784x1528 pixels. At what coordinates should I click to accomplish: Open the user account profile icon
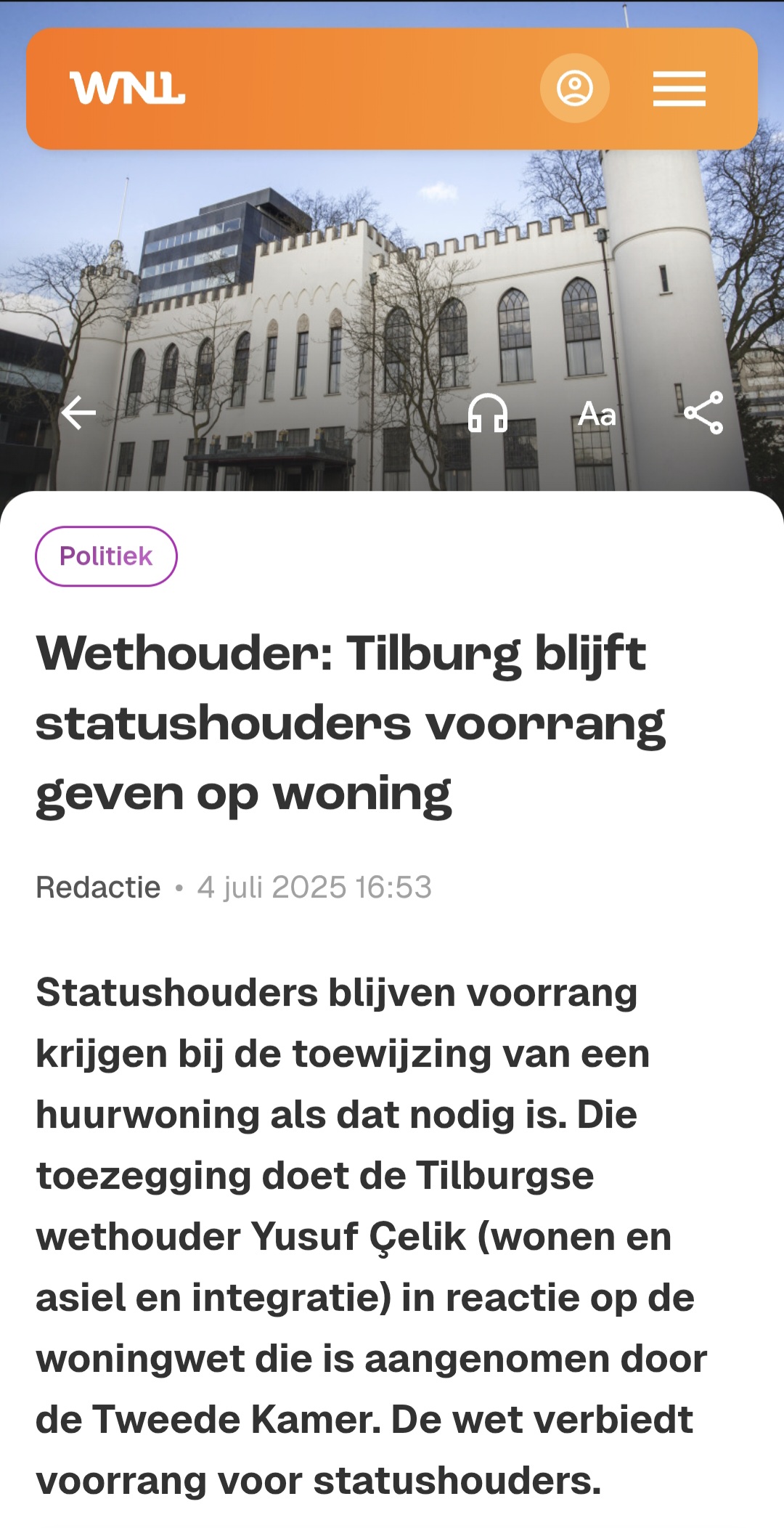coord(574,88)
